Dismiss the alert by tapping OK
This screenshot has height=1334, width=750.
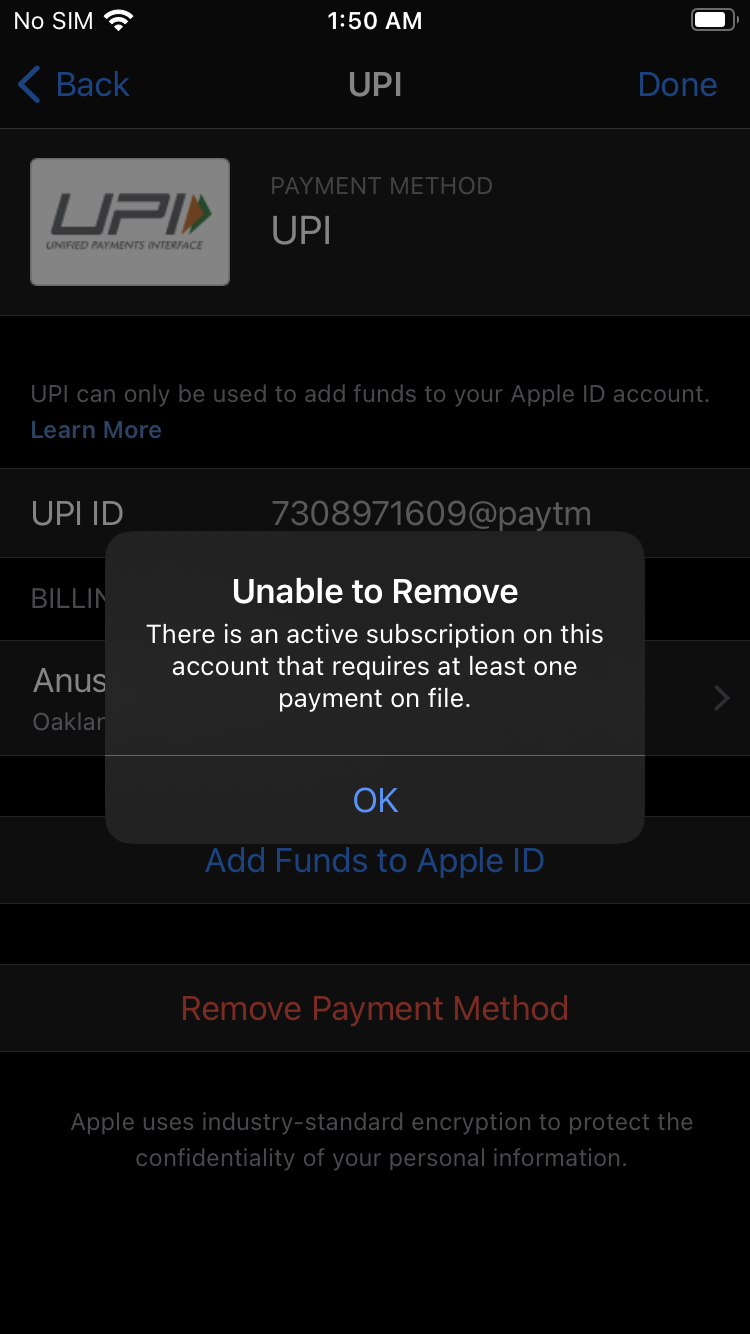[375, 800]
